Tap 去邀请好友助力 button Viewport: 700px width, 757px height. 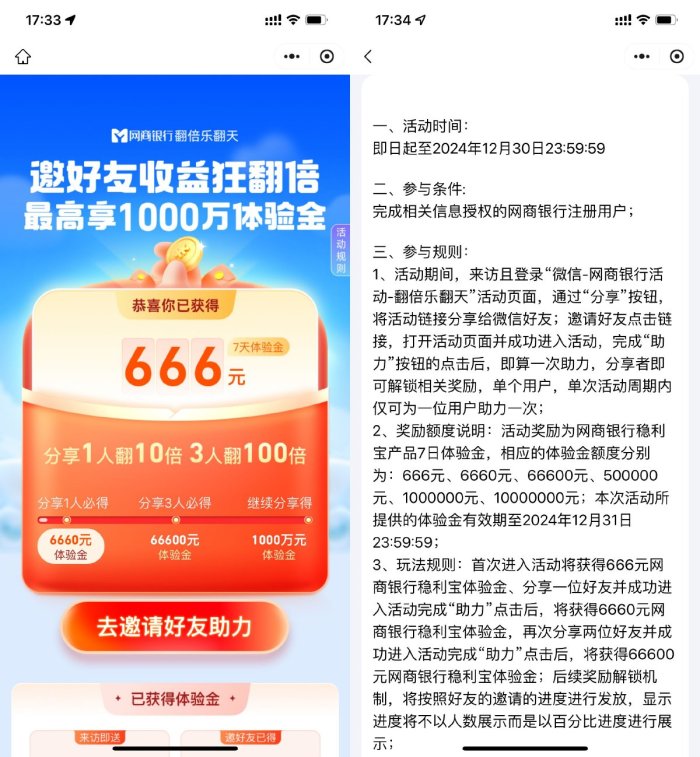(x=175, y=628)
